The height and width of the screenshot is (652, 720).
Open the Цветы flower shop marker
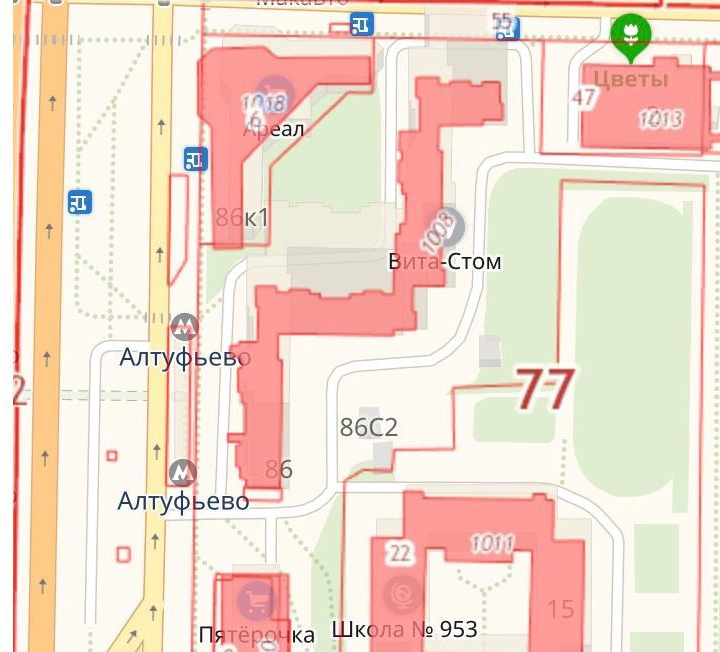coord(631,34)
